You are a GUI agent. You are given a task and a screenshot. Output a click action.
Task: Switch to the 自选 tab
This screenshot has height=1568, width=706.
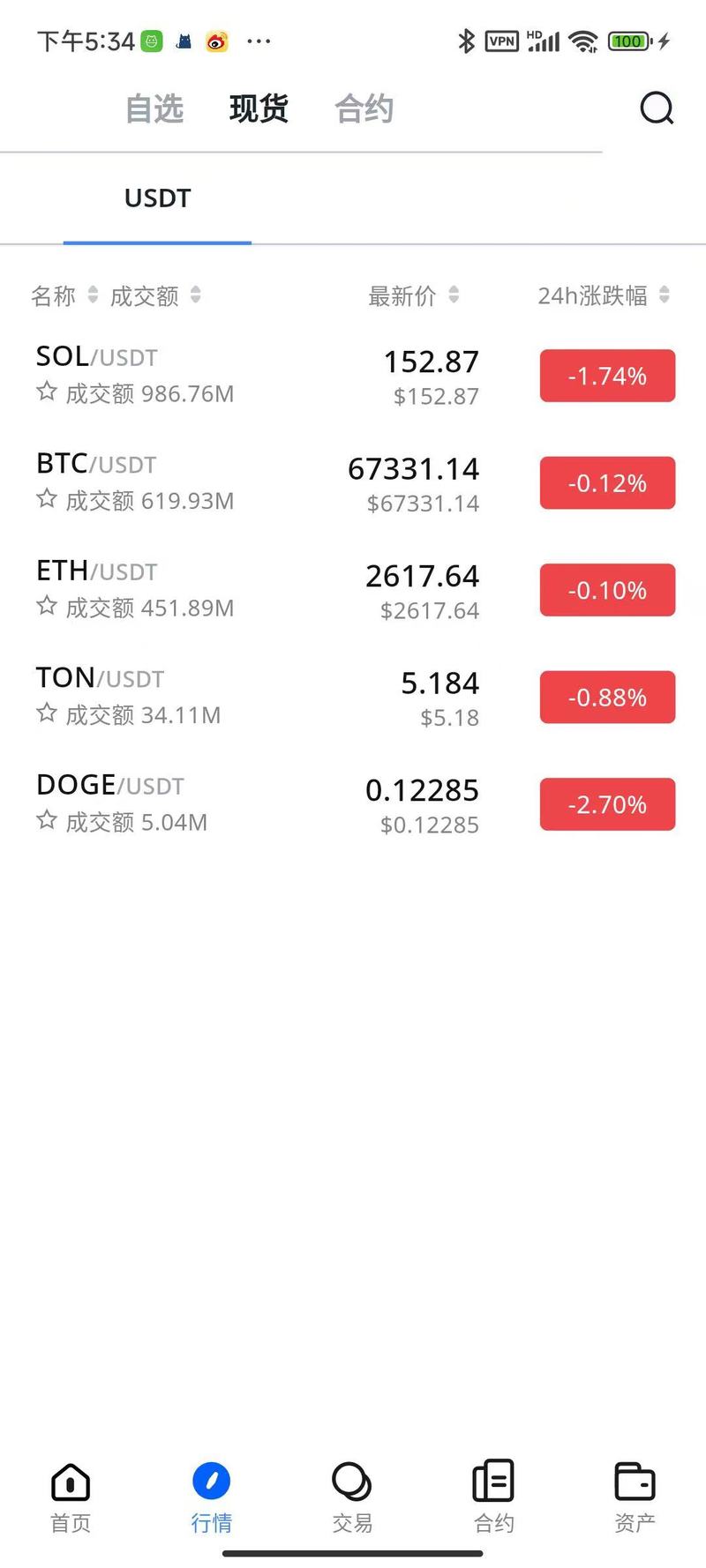click(154, 109)
